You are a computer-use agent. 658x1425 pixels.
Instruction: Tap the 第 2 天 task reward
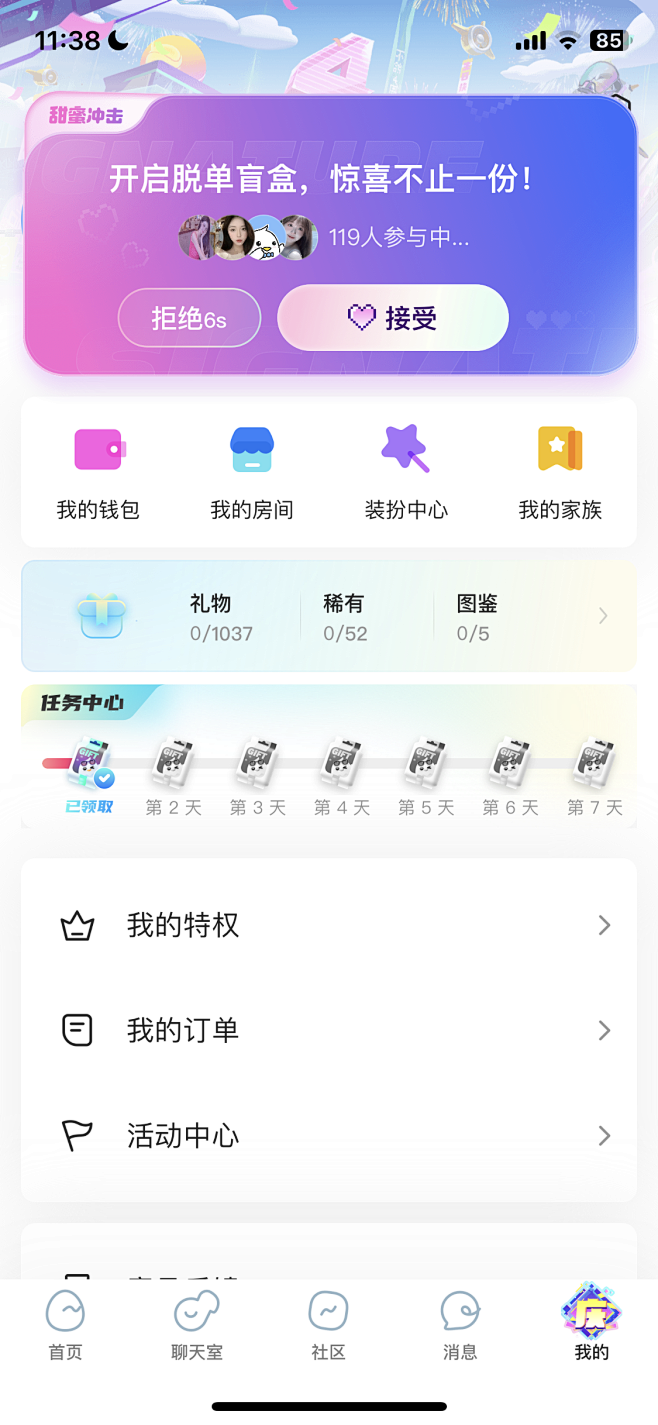click(174, 776)
